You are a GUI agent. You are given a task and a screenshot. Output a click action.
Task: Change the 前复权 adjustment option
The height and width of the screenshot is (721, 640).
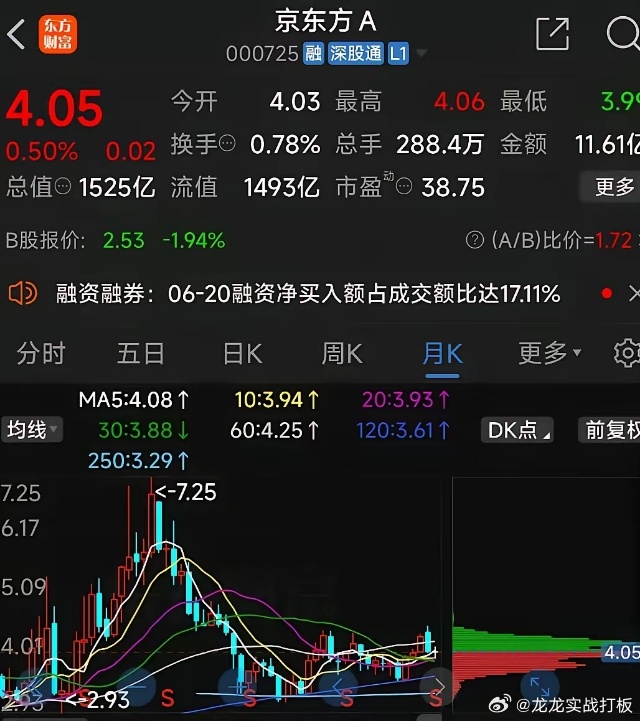coord(610,430)
